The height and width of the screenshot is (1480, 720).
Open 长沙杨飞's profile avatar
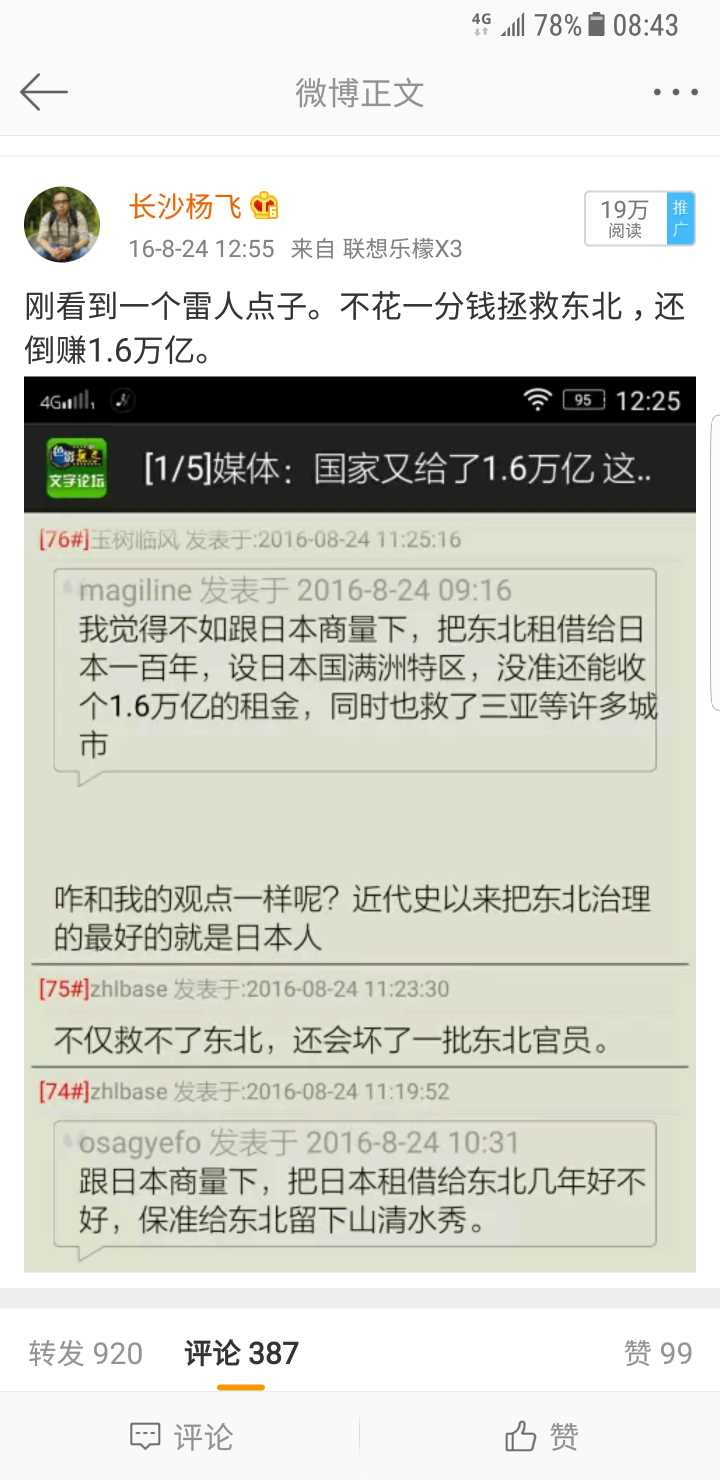[x=62, y=224]
